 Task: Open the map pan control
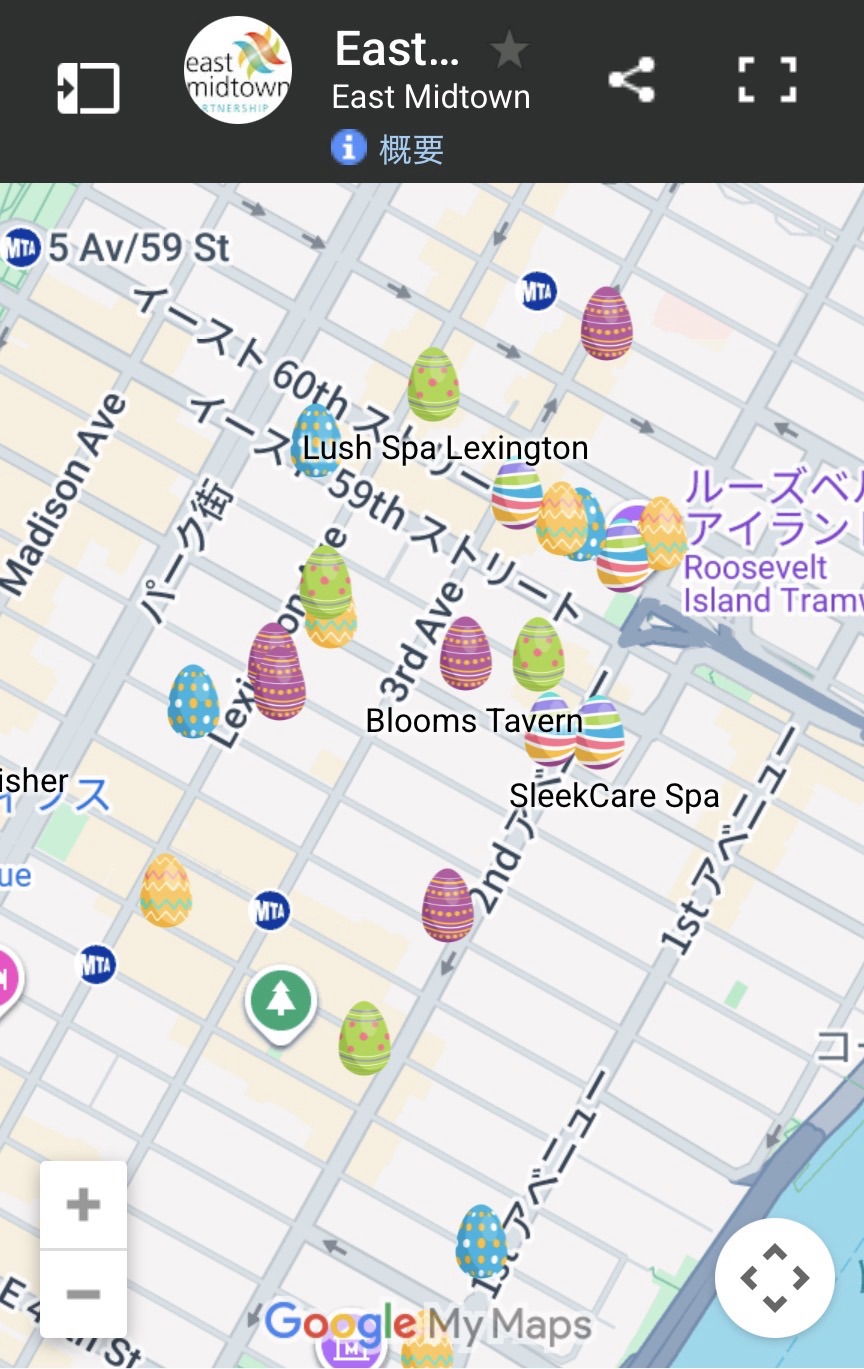coord(775,1278)
